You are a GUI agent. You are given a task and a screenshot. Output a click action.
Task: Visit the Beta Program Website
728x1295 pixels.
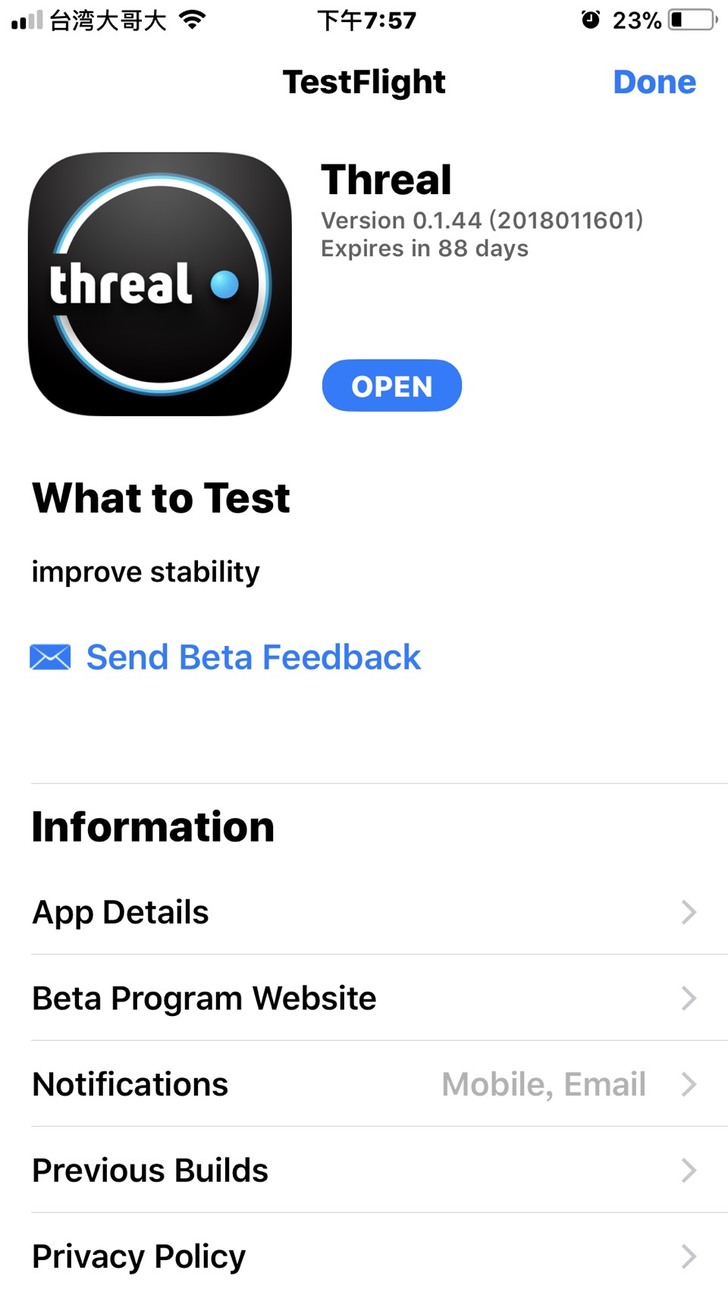364,998
